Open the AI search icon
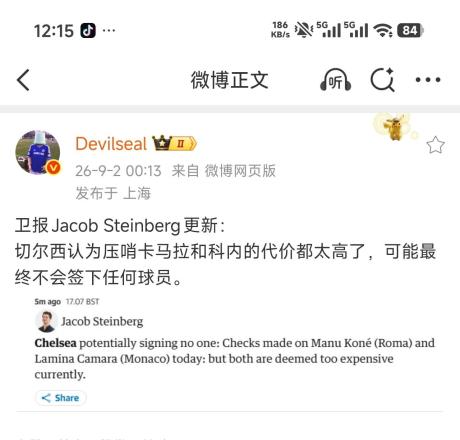Image resolution: width=460 pixels, height=440 pixels. click(x=383, y=80)
